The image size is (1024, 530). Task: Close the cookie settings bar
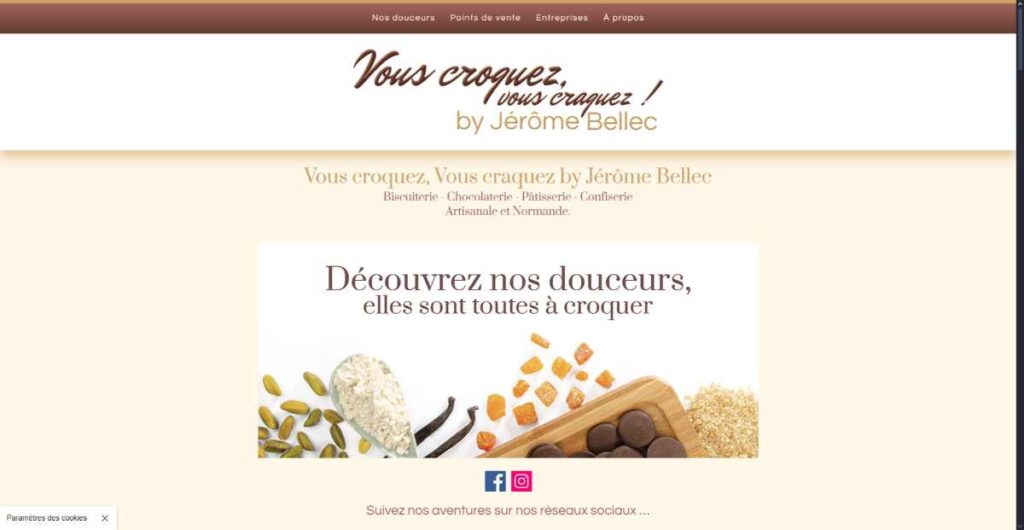(105, 518)
